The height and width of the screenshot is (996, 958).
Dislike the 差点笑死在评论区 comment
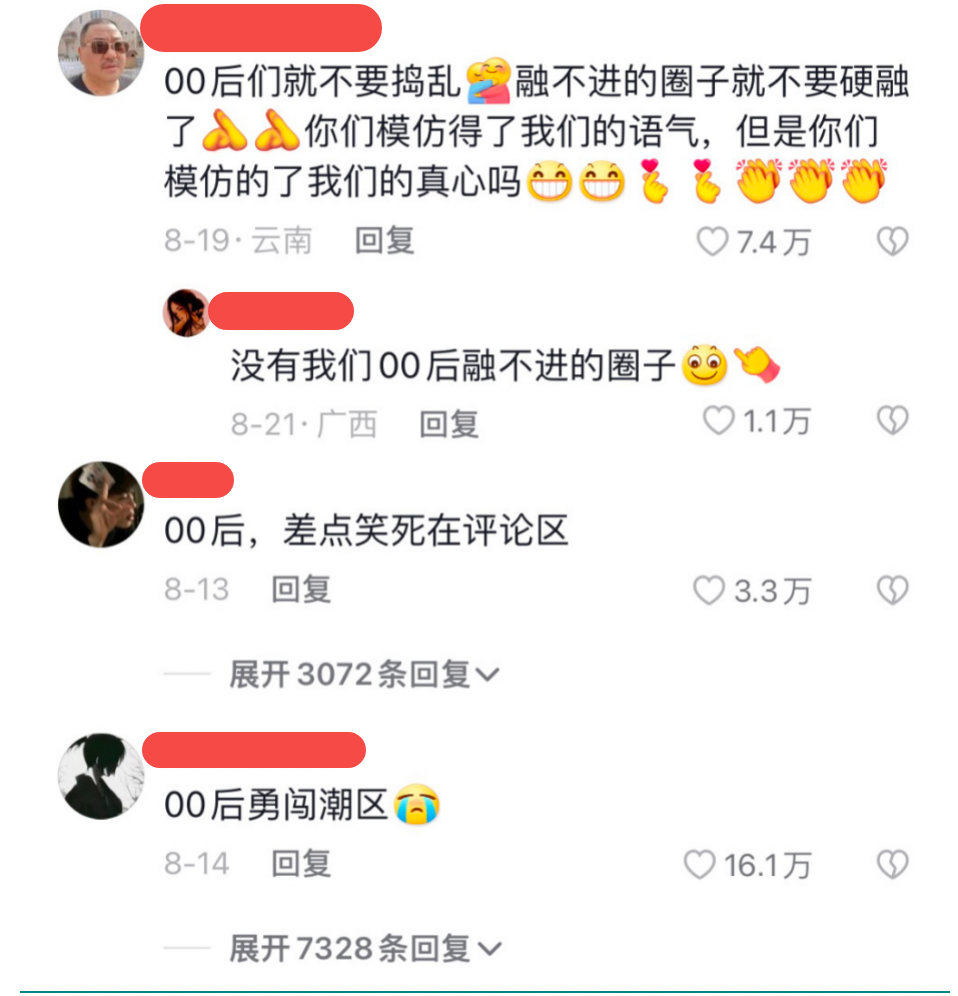(892, 591)
